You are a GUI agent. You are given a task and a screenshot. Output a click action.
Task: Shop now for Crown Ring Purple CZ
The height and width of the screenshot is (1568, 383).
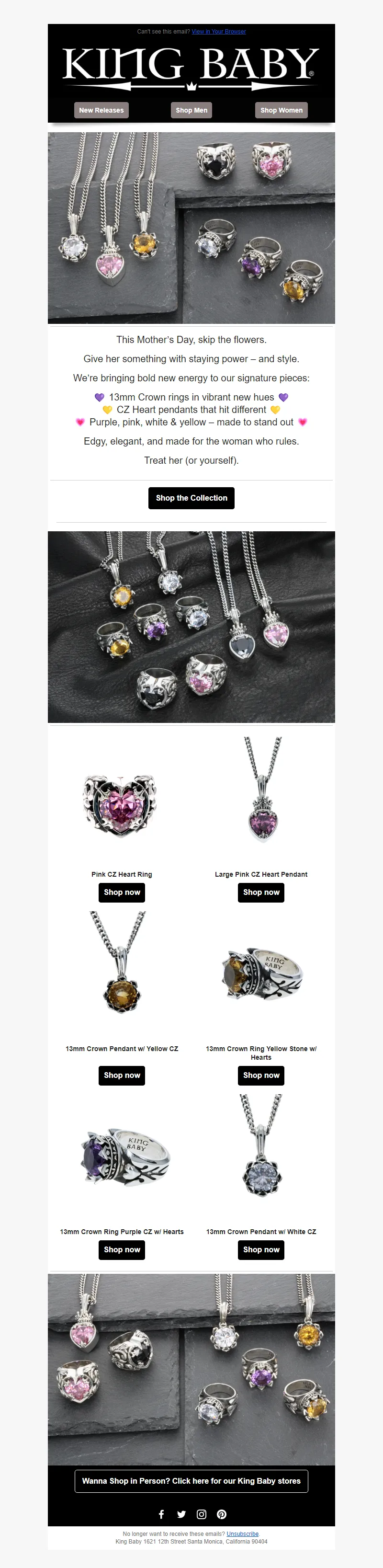click(x=122, y=1249)
